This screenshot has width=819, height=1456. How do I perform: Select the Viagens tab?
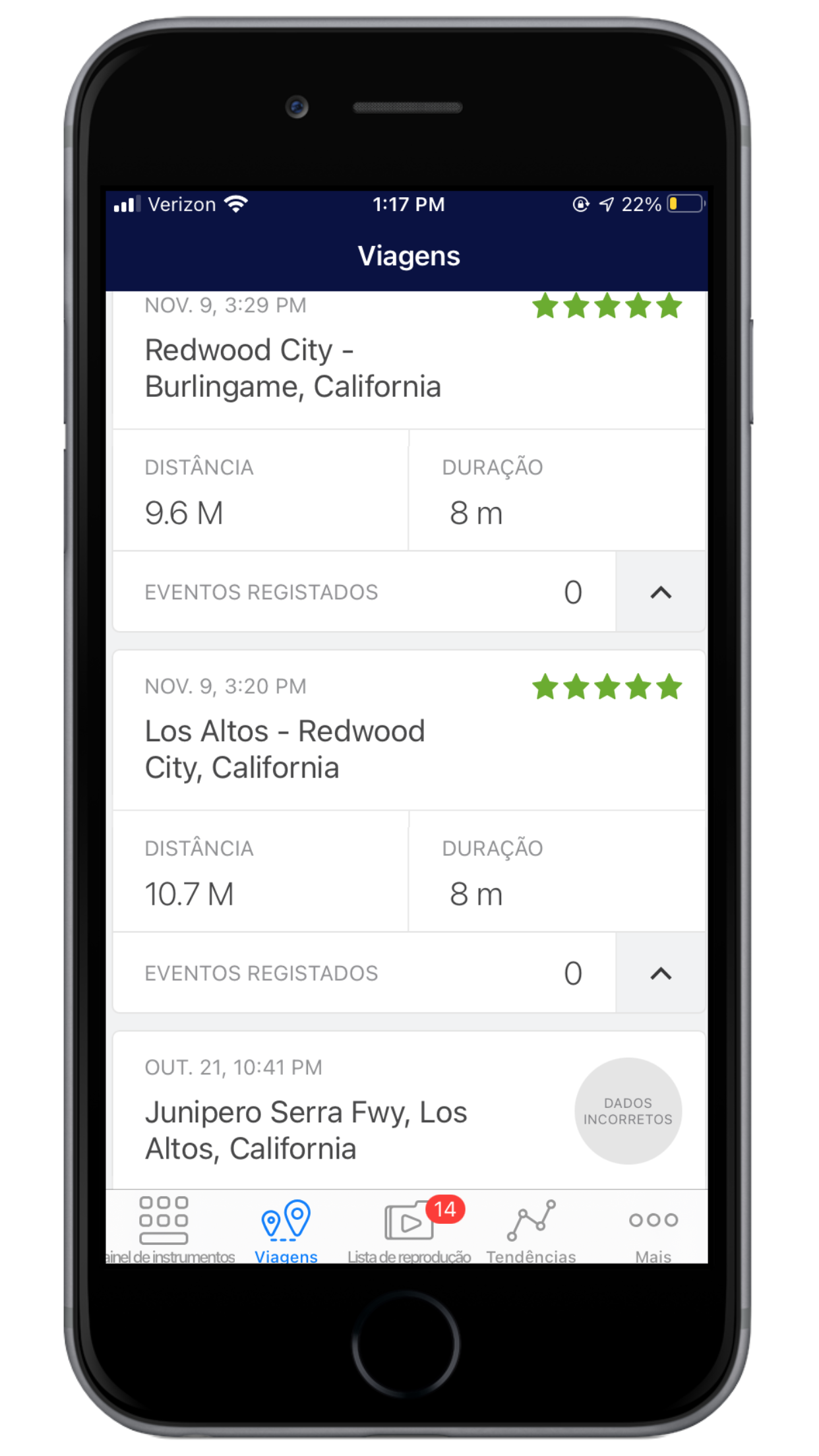(286, 1228)
